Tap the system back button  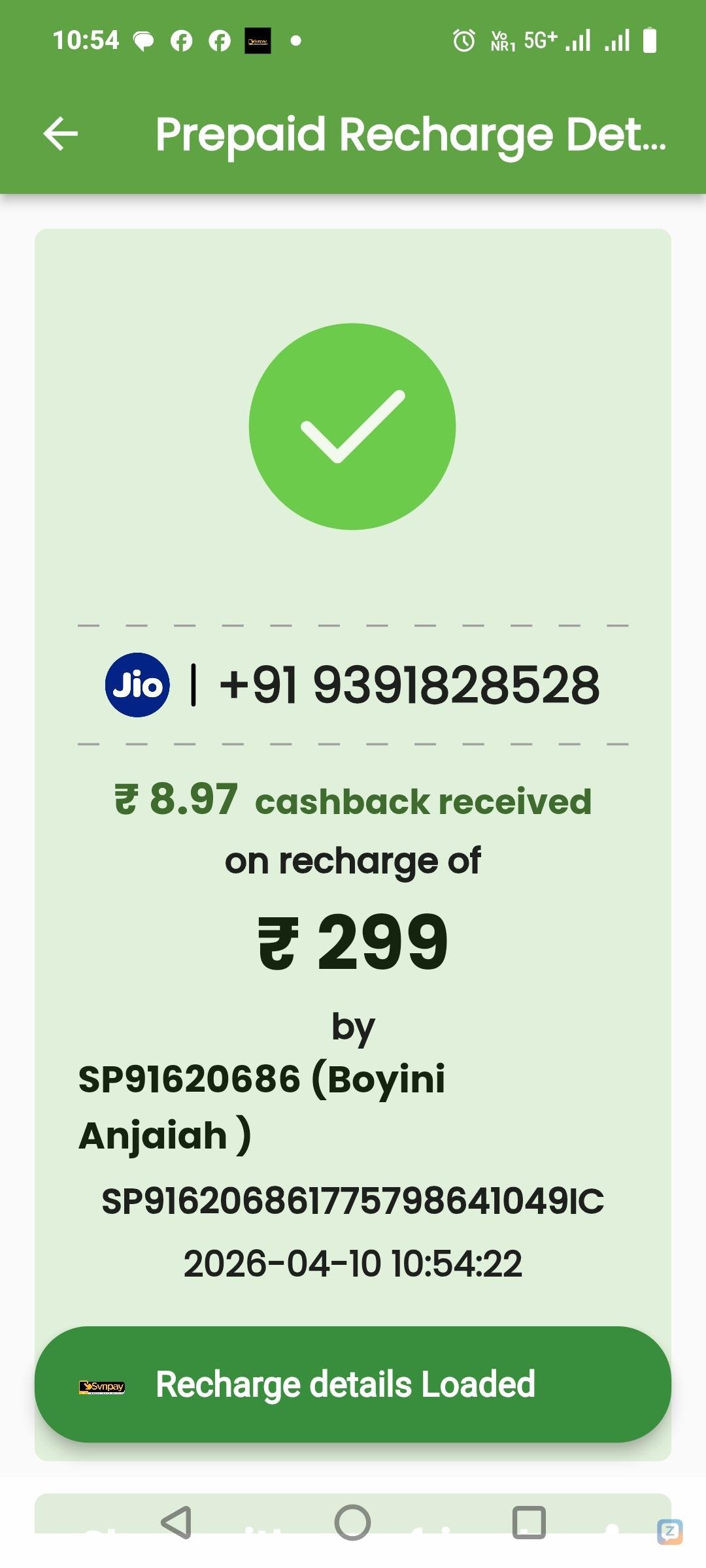pyautogui.click(x=176, y=1523)
